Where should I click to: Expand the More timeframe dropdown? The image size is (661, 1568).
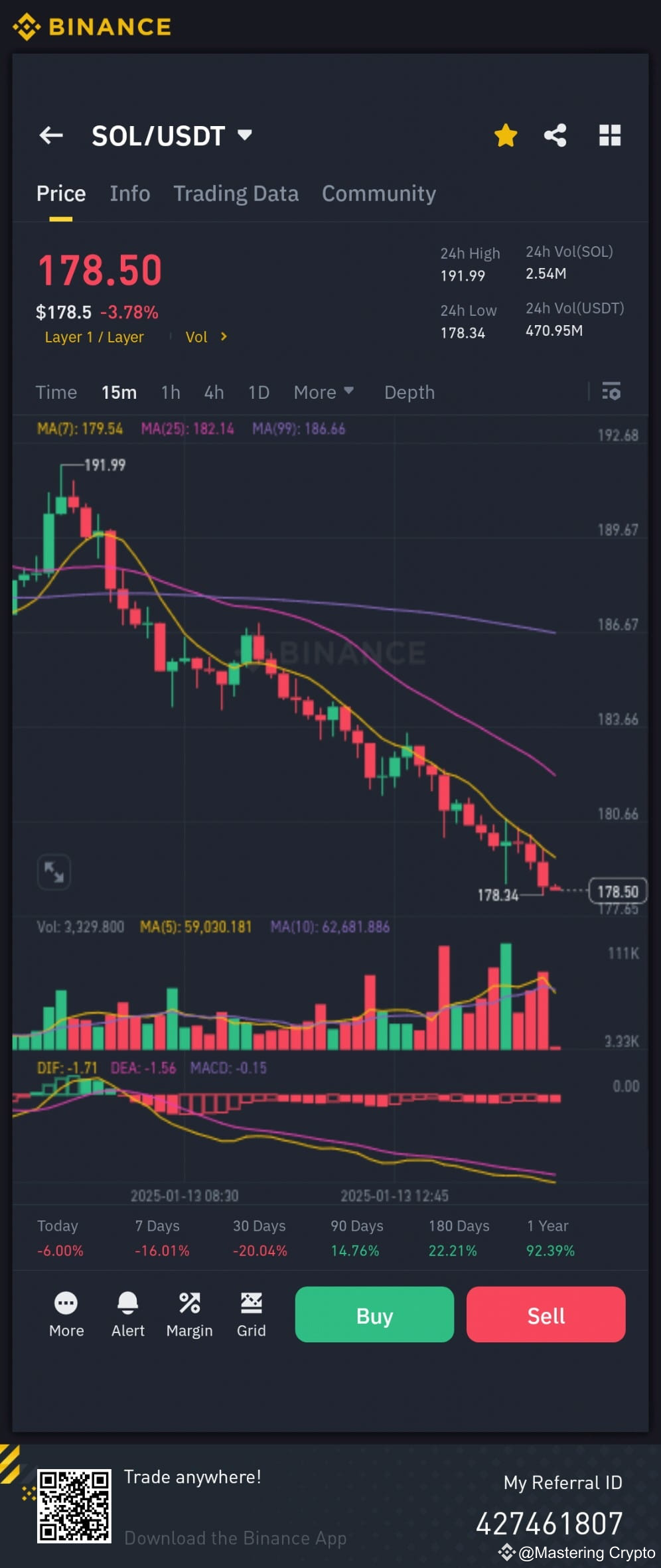(x=323, y=392)
